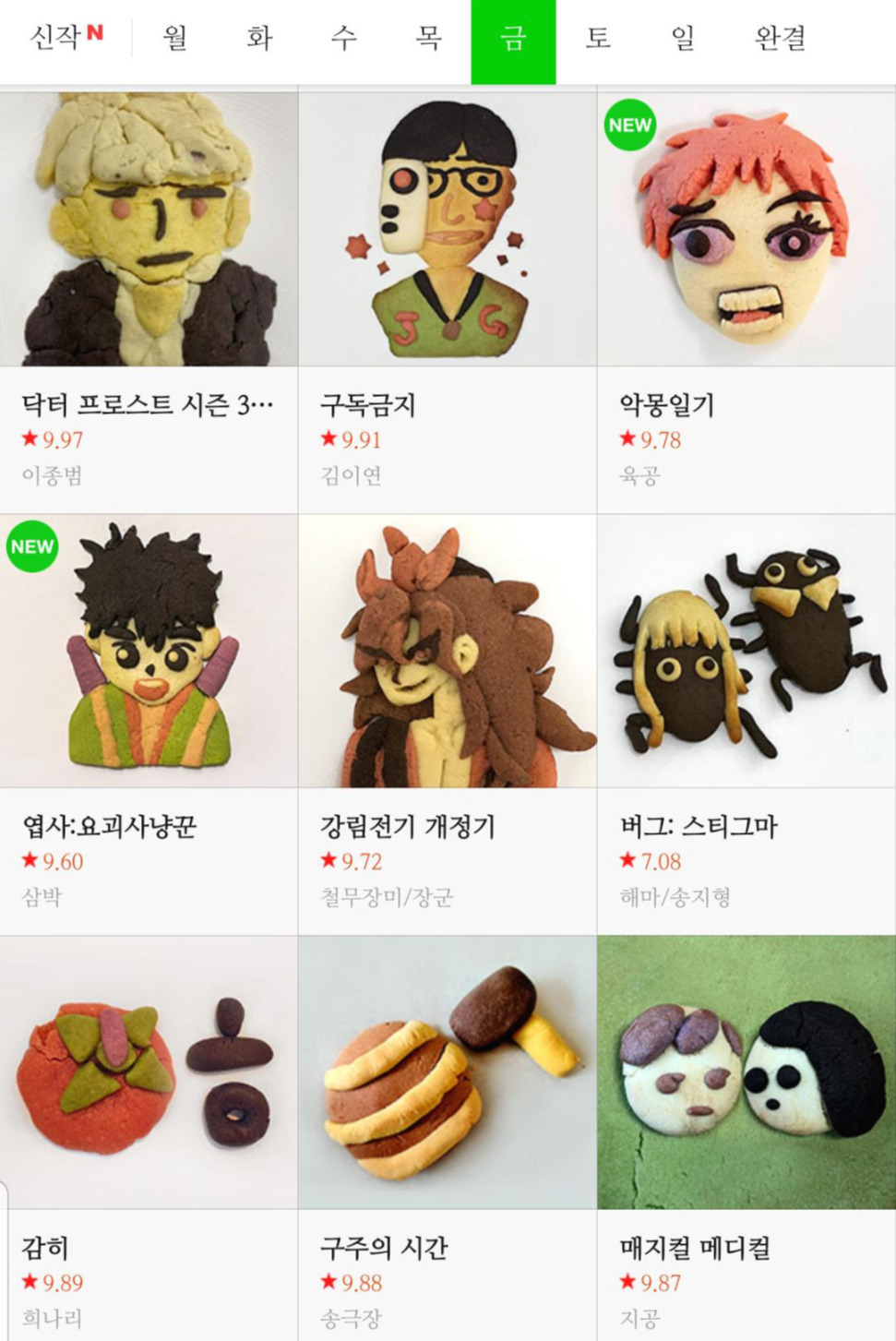
Task: Click the NEW badge on 엽사:요괴사냥꾼
Action: (x=33, y=547)
